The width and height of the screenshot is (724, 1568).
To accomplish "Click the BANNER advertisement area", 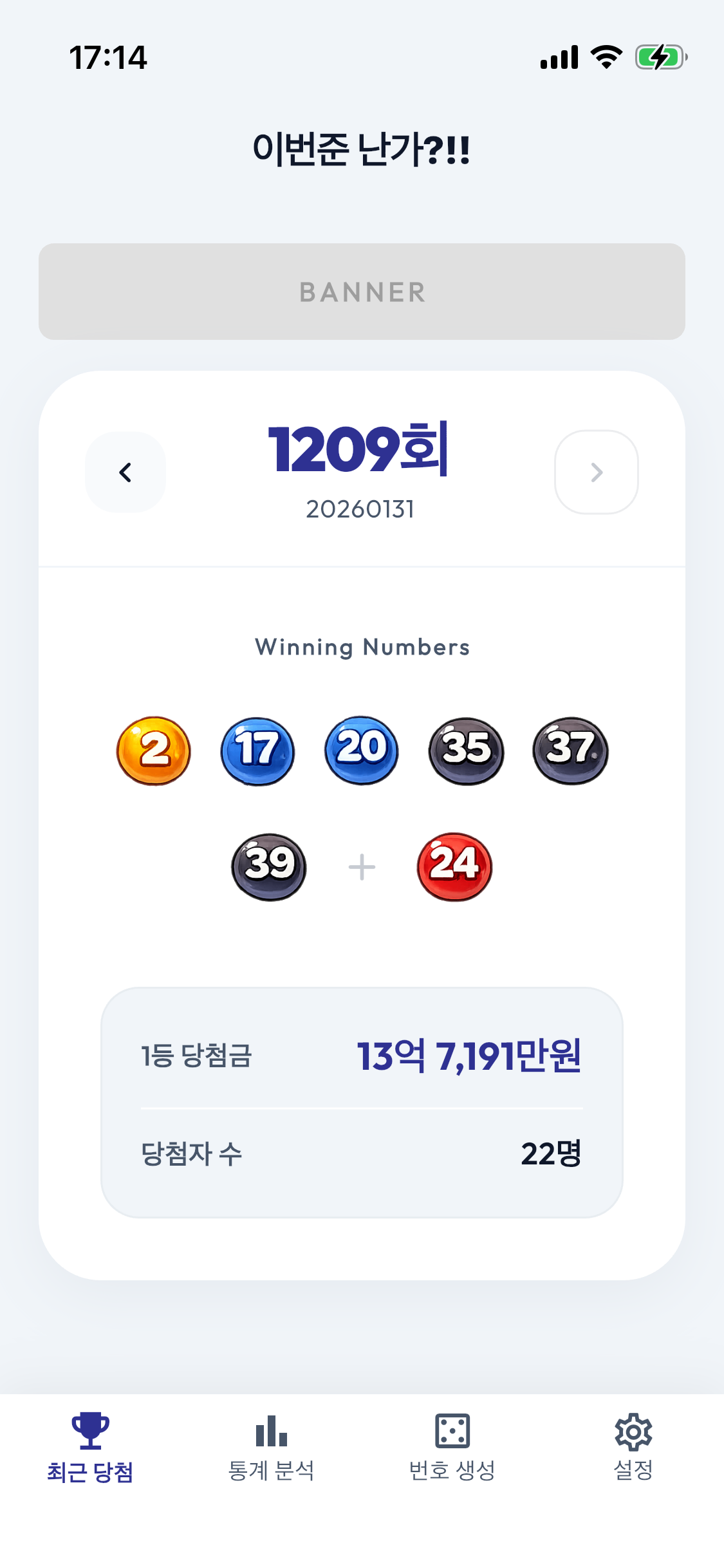I will click(362, 291).
